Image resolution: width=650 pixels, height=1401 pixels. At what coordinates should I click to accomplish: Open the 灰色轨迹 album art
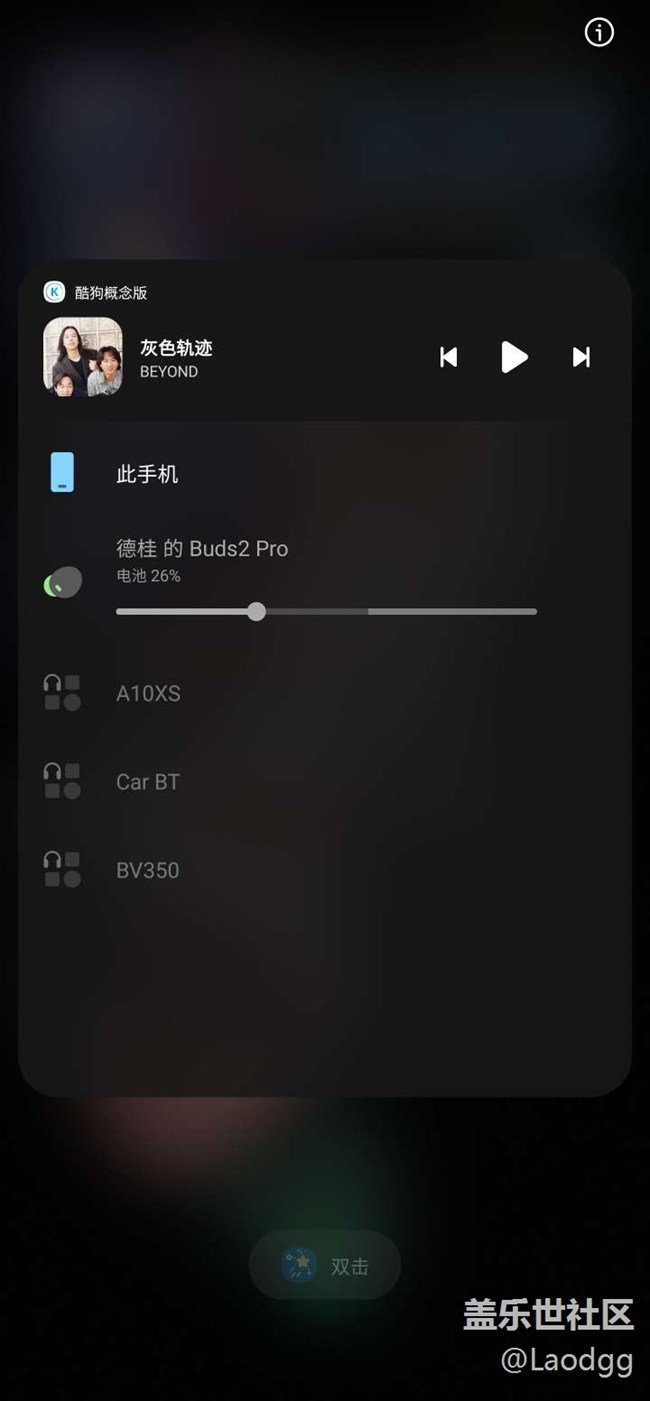click(83, 357)
